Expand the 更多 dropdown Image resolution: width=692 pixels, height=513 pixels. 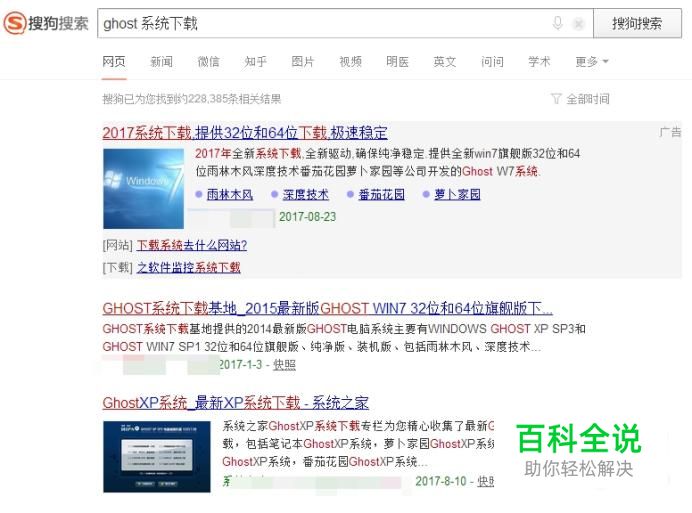(x=591, y=62)
